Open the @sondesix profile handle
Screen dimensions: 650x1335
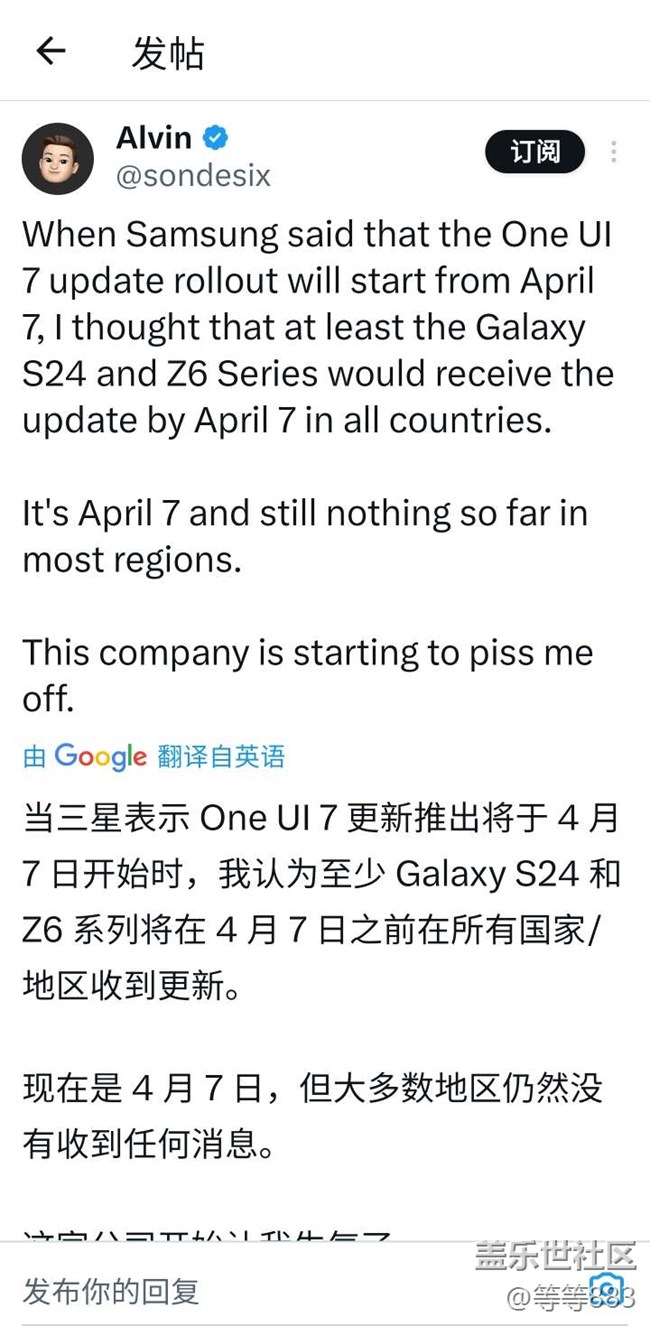(193, 176)
